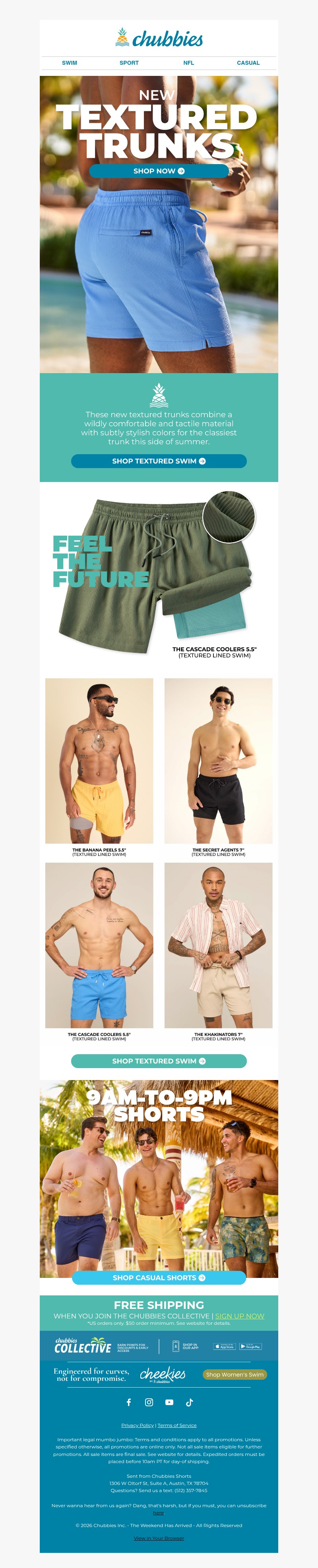Open View in Your Browser link
Image resolution: width=318 pixels, height=1568 pixels.
(x=159, y=1537)
